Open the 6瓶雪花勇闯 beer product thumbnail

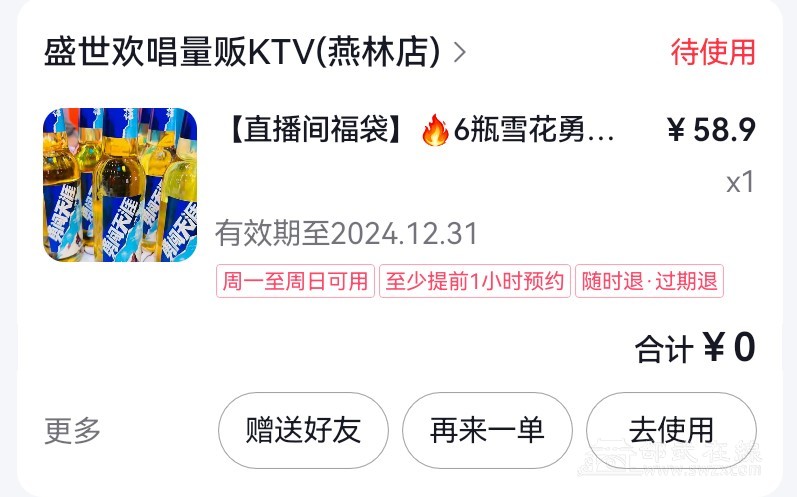[119, 185]
